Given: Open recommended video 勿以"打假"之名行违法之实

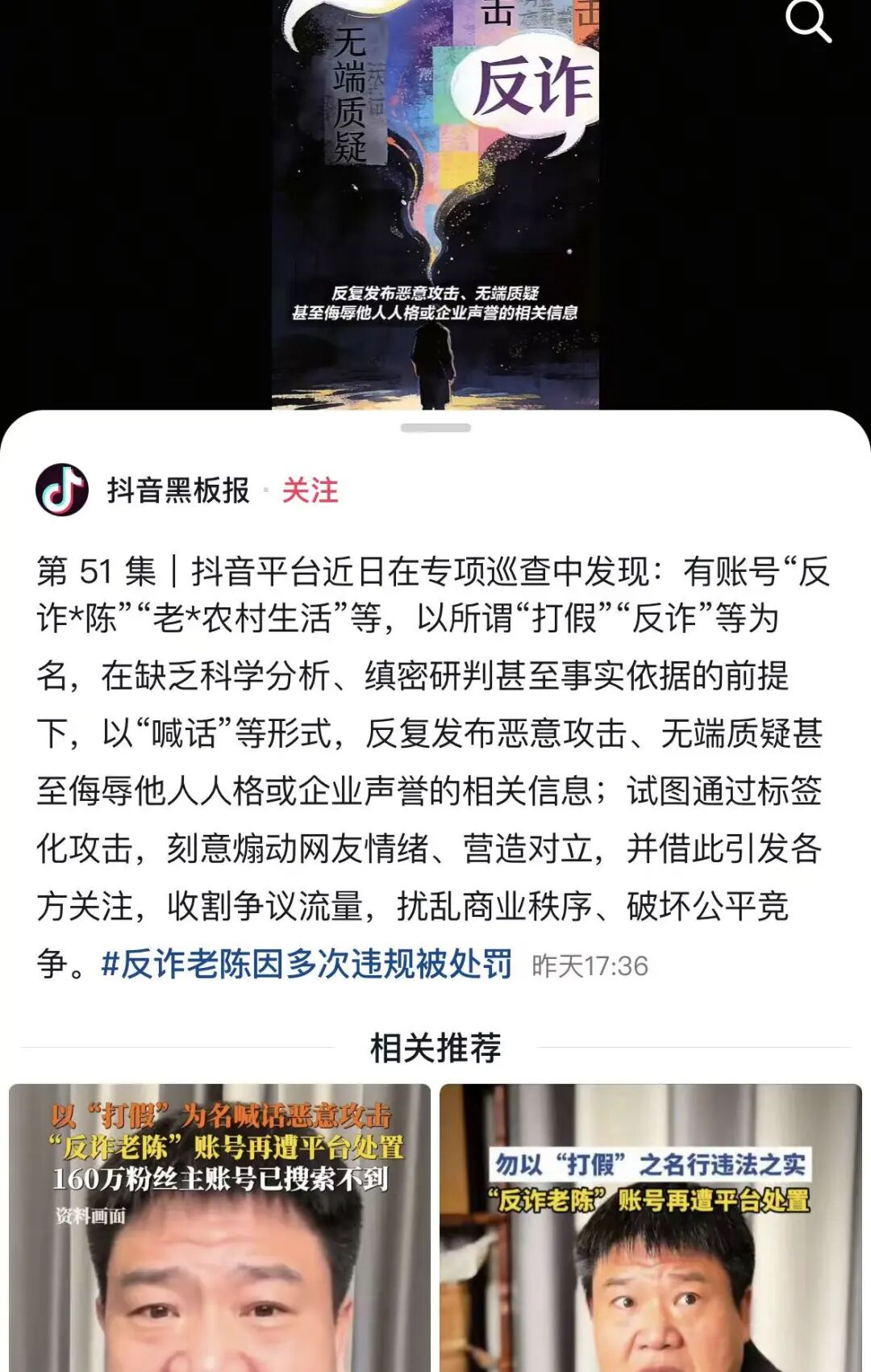Looking at the screenshot, I should pyautogui.click(x=650, y=1226).
